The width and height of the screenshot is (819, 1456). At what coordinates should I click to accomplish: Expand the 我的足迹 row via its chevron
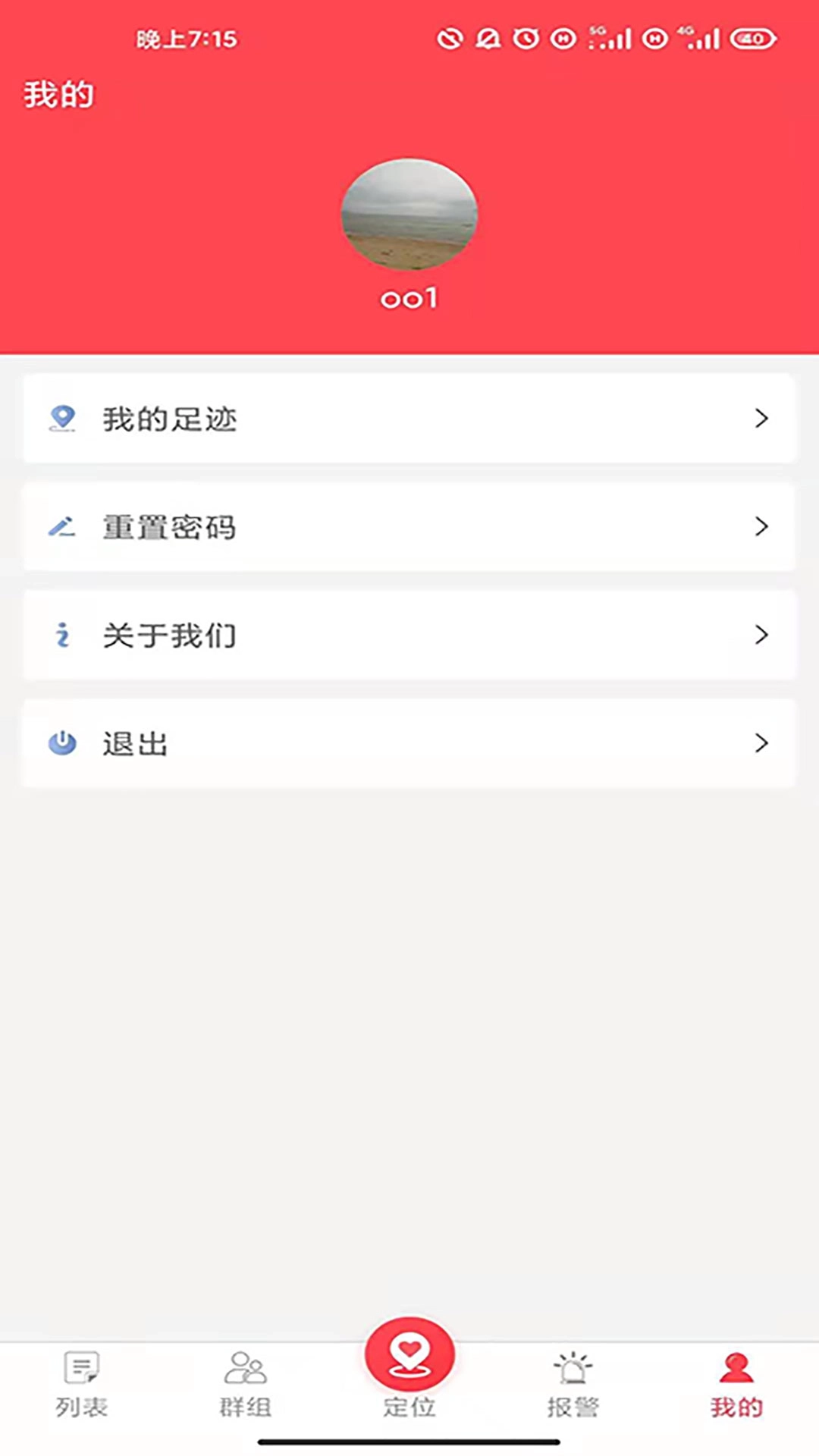click(761, 418)
